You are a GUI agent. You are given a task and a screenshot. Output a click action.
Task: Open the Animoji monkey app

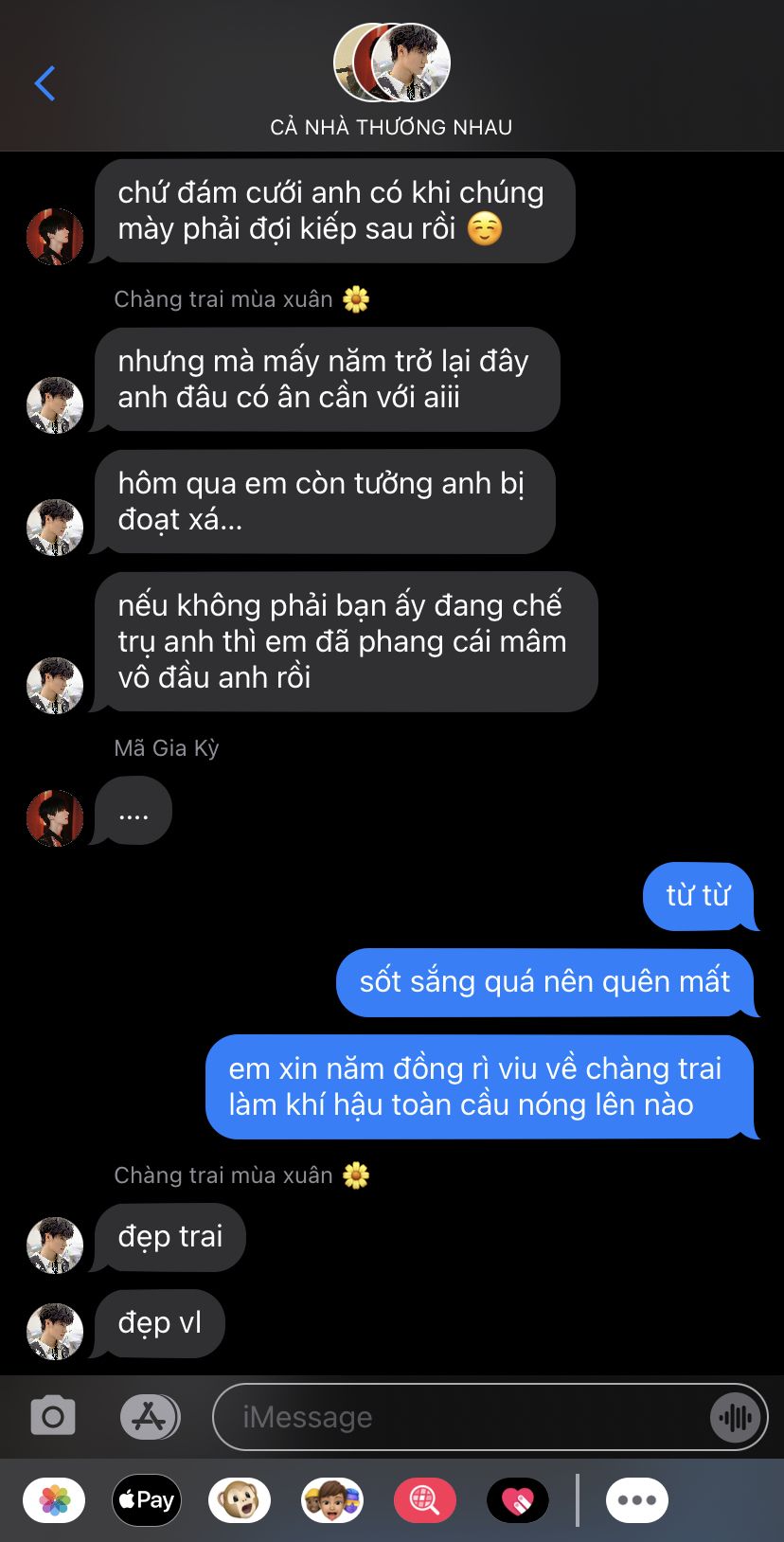click(x=240, y=1500)
